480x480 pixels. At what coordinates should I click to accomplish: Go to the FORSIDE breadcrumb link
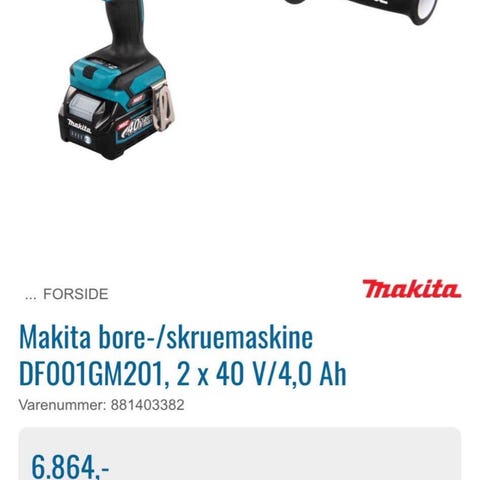[76, 294]
